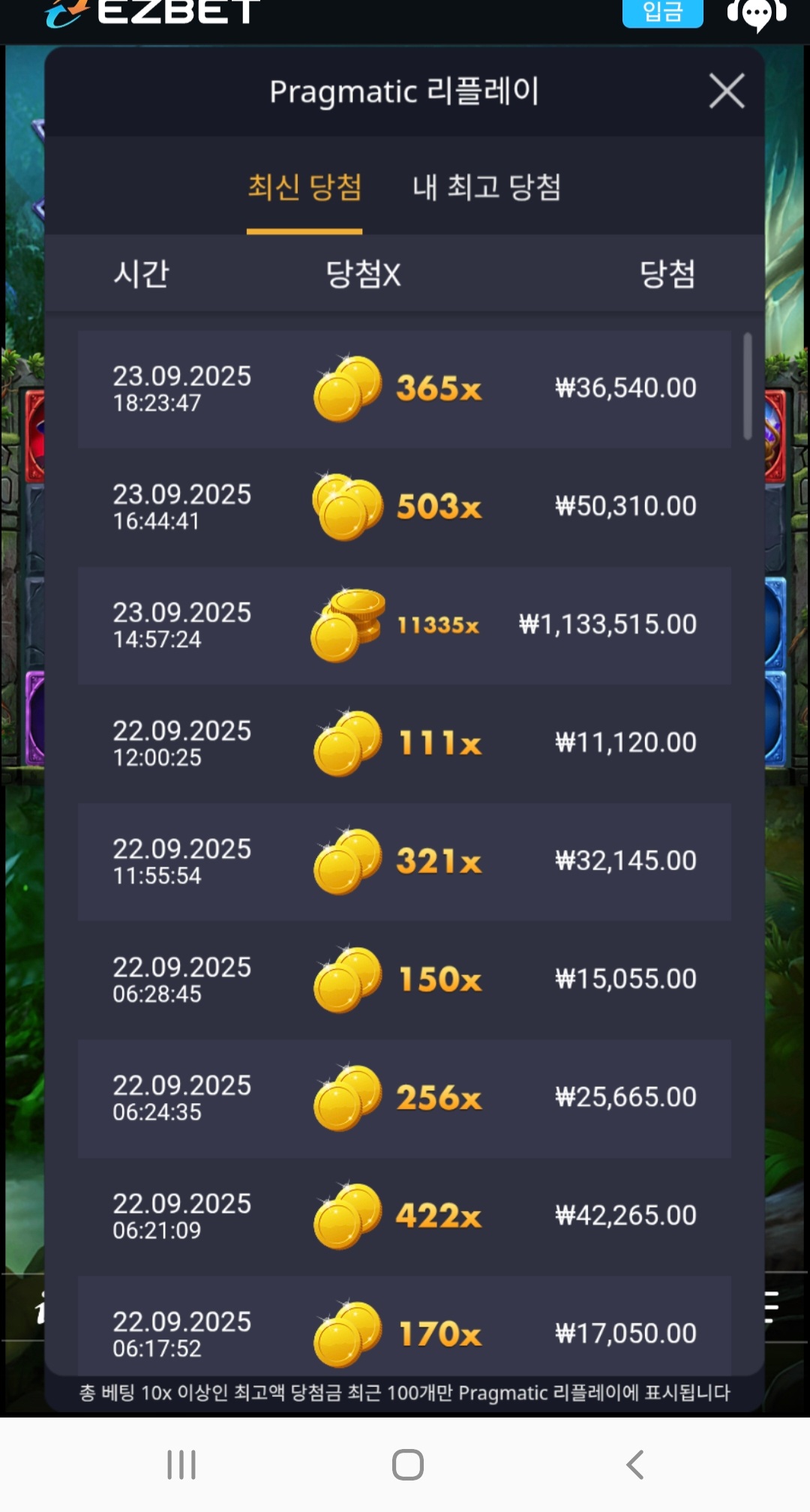Tap the 입금 deposit button

(x=661, y=12)
